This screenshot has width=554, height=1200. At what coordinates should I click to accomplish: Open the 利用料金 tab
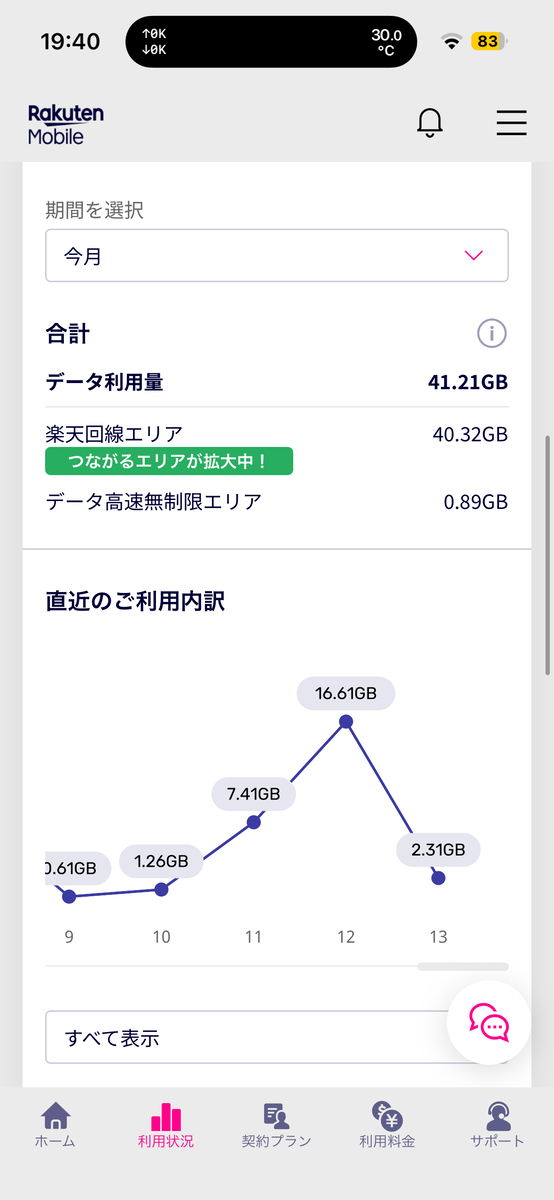[x=387, y=1124]
